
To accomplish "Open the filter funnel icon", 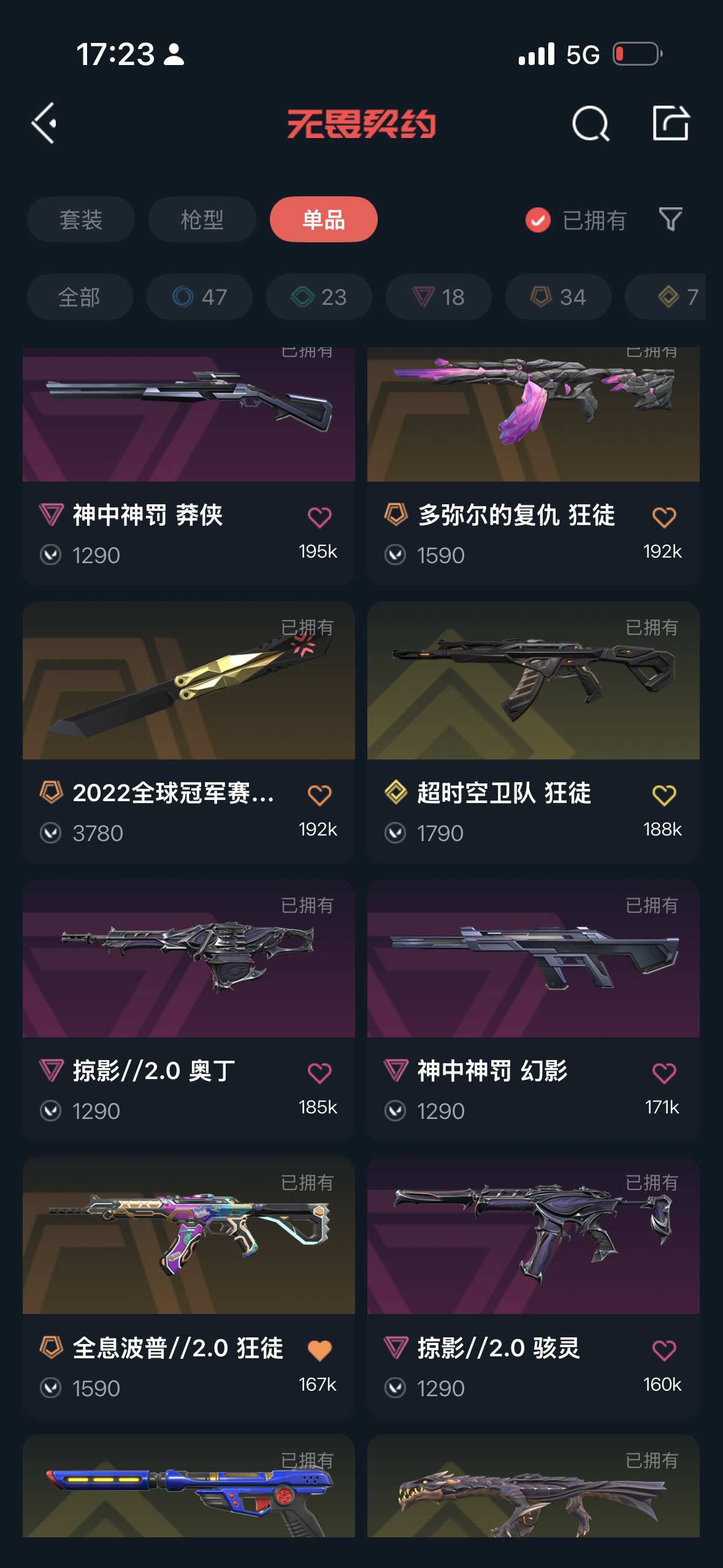I will 670,219.
